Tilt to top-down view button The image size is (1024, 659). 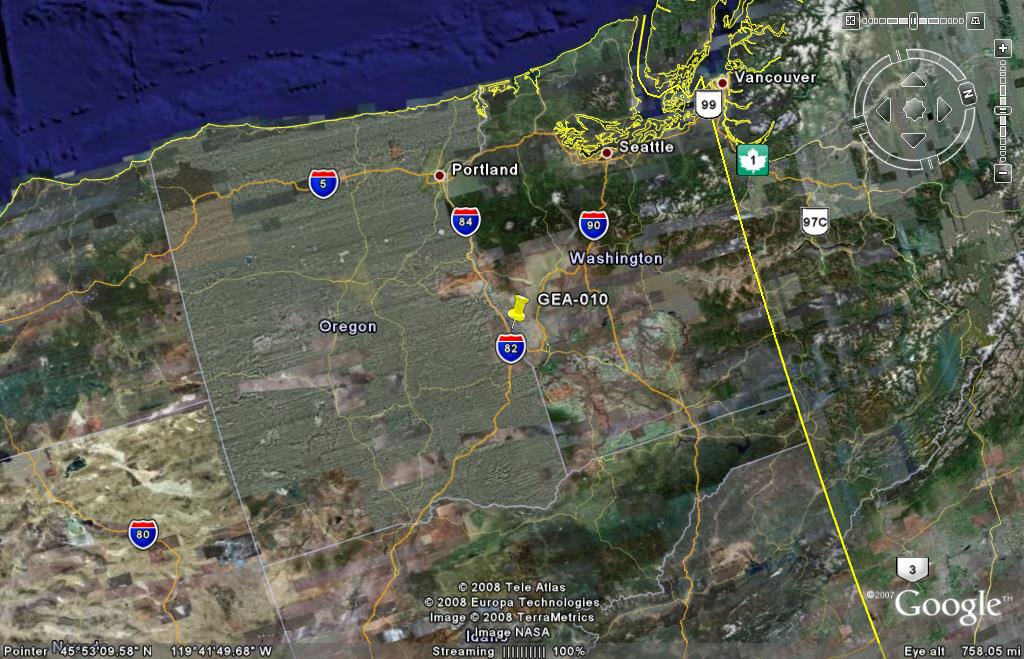click(850, 20)
